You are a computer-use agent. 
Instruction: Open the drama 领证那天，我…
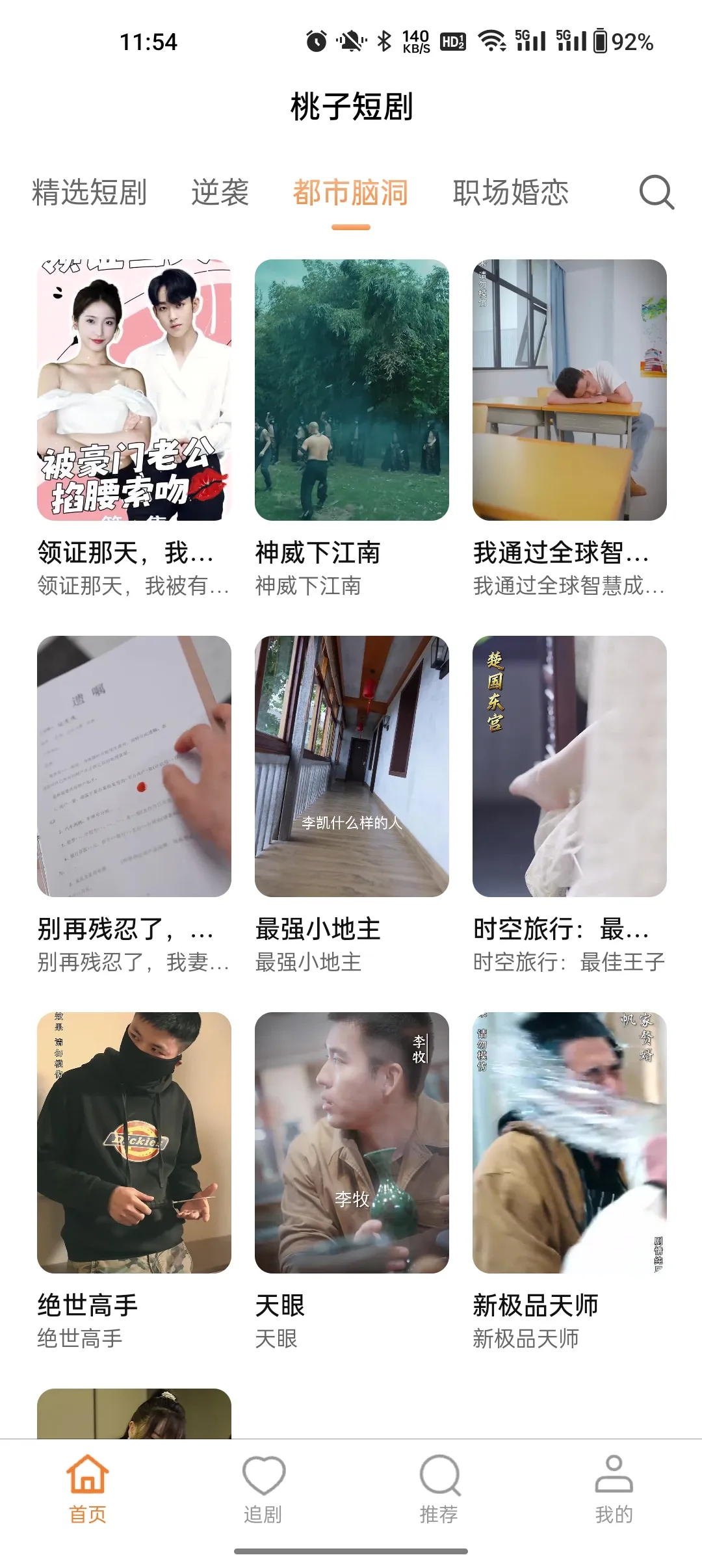click(x=134, y=390)
